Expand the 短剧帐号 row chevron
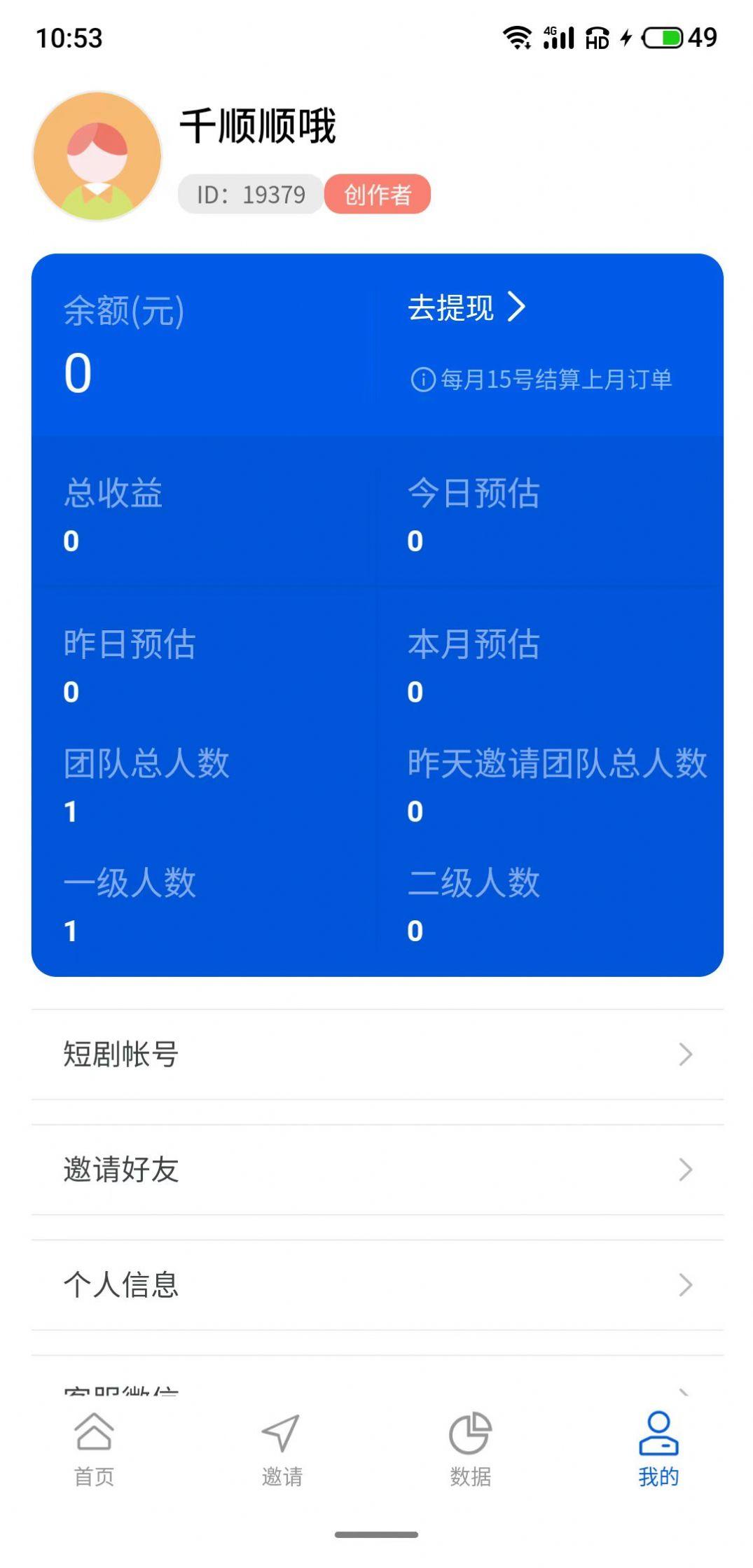 click(684, 1053)
